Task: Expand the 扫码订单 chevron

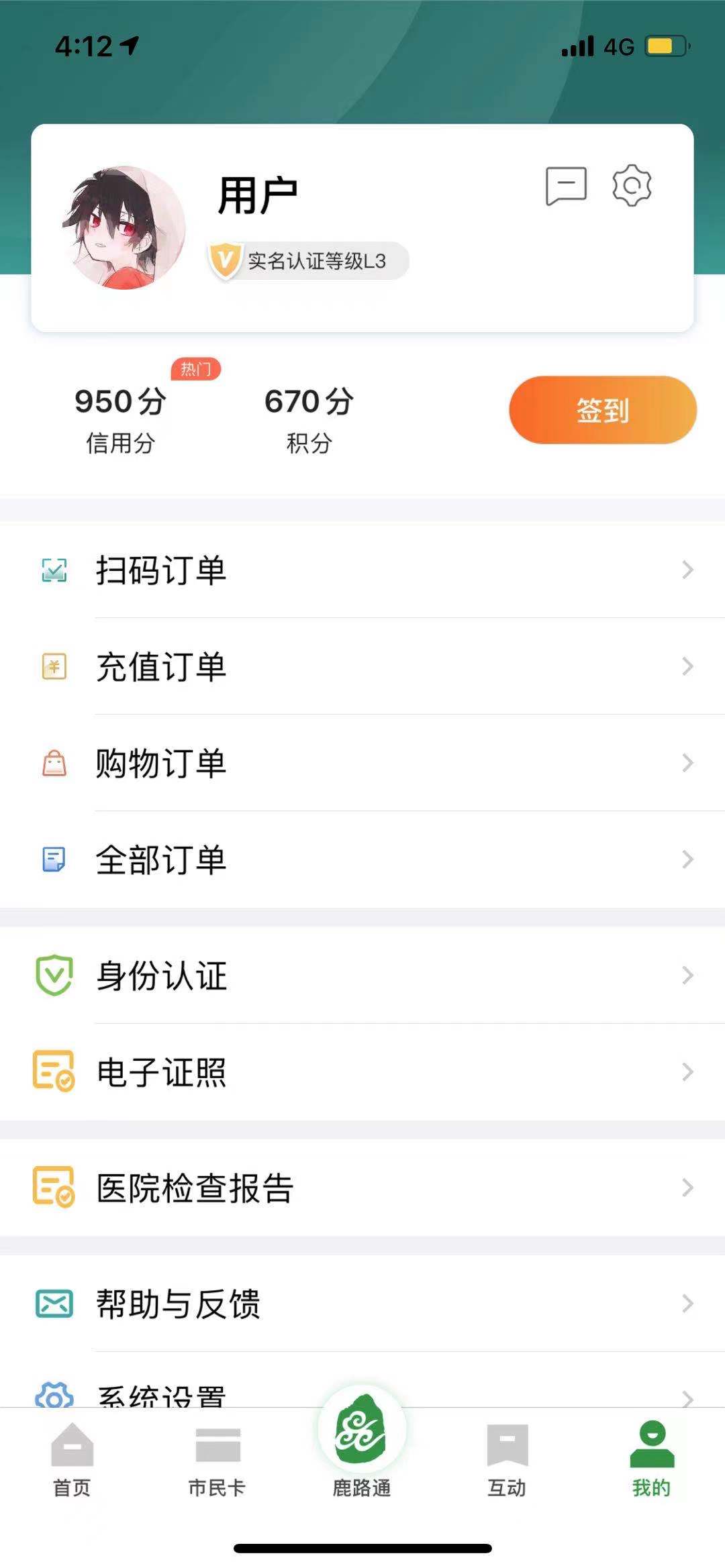Action: [x=686, y=570]
